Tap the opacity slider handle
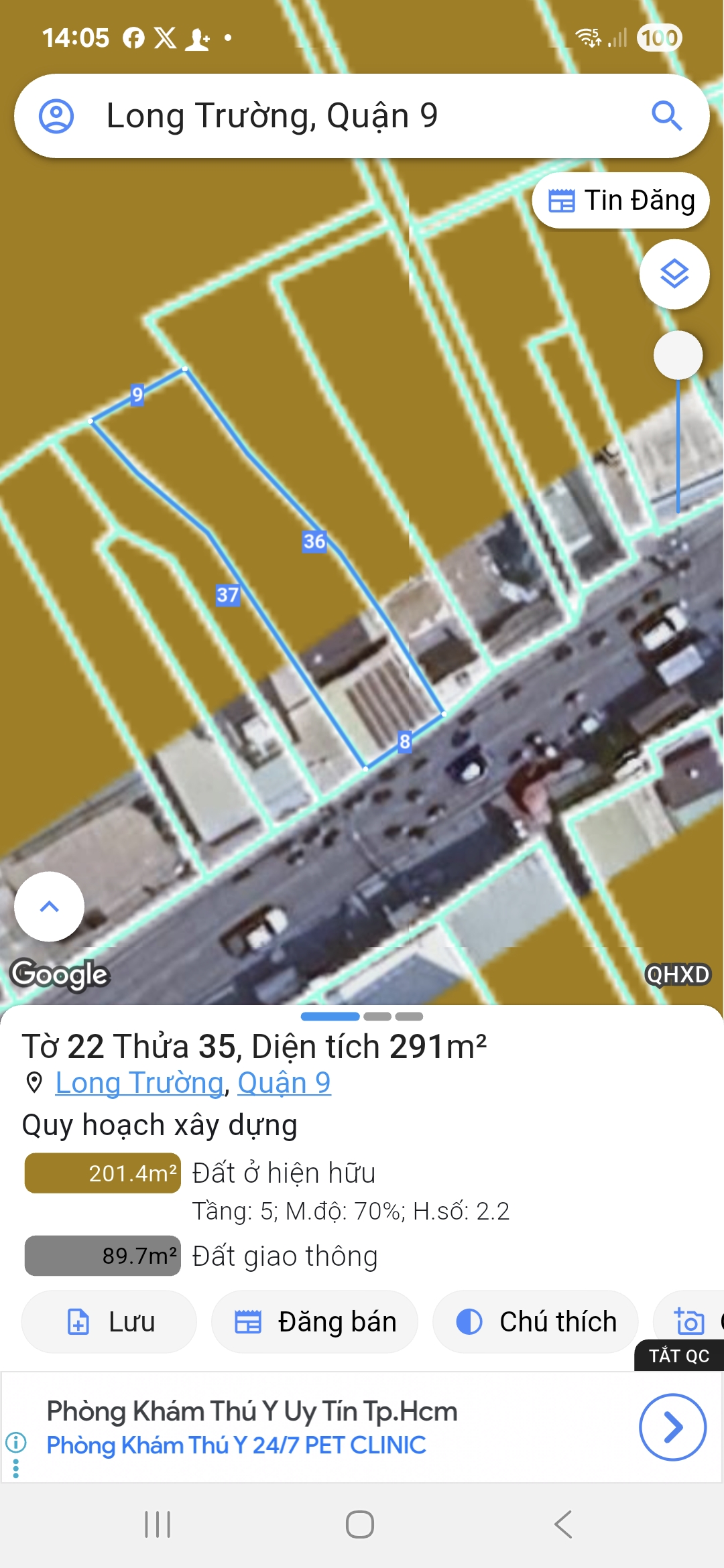The image size is (724, 1568). coord(678,355)
